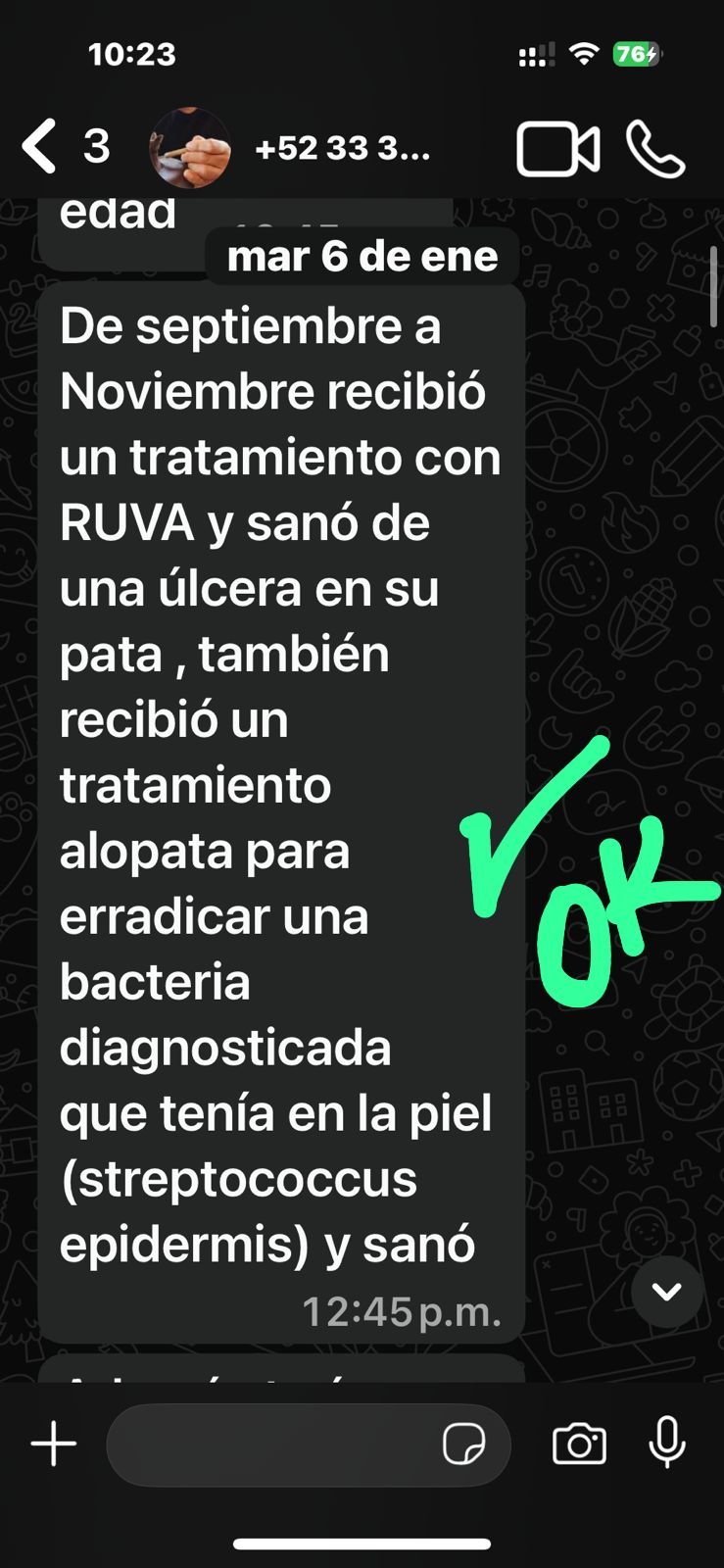Open the attachment plus menu

click(54, 1445)
